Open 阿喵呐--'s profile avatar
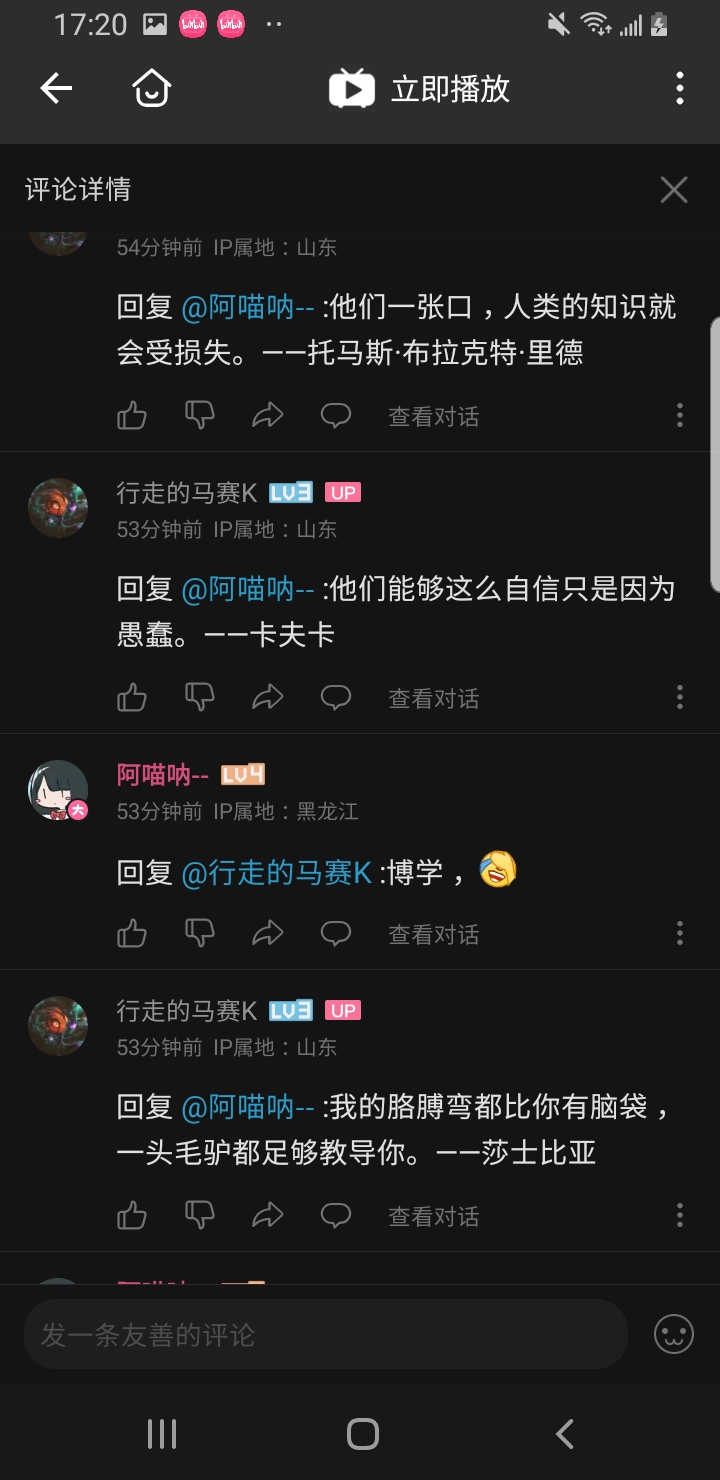Image resolution: width=720 pixels, height=1480 pixels. coord(57,789)
